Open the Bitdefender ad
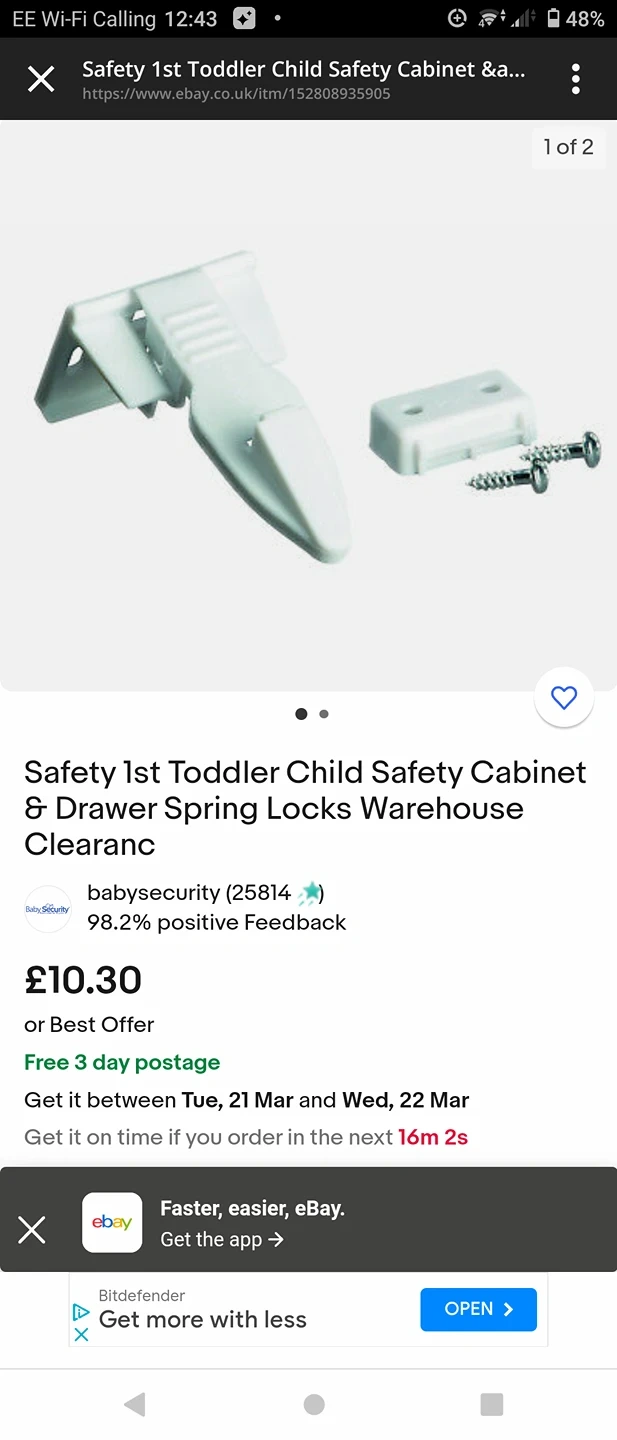Screen dimensions: 617x1440 click(x=478, y=1309)
